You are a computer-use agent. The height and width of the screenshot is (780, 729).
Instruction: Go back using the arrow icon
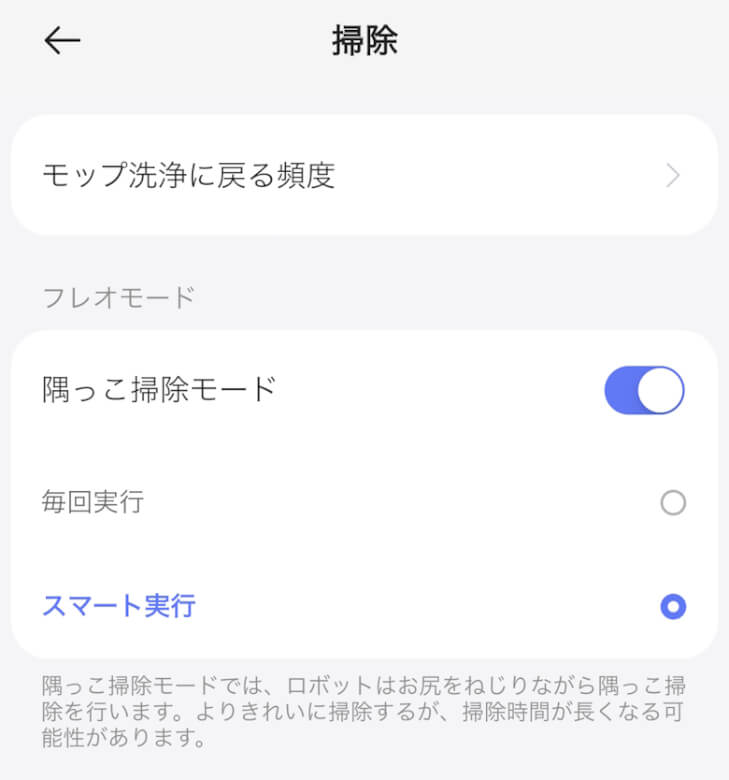62,40
